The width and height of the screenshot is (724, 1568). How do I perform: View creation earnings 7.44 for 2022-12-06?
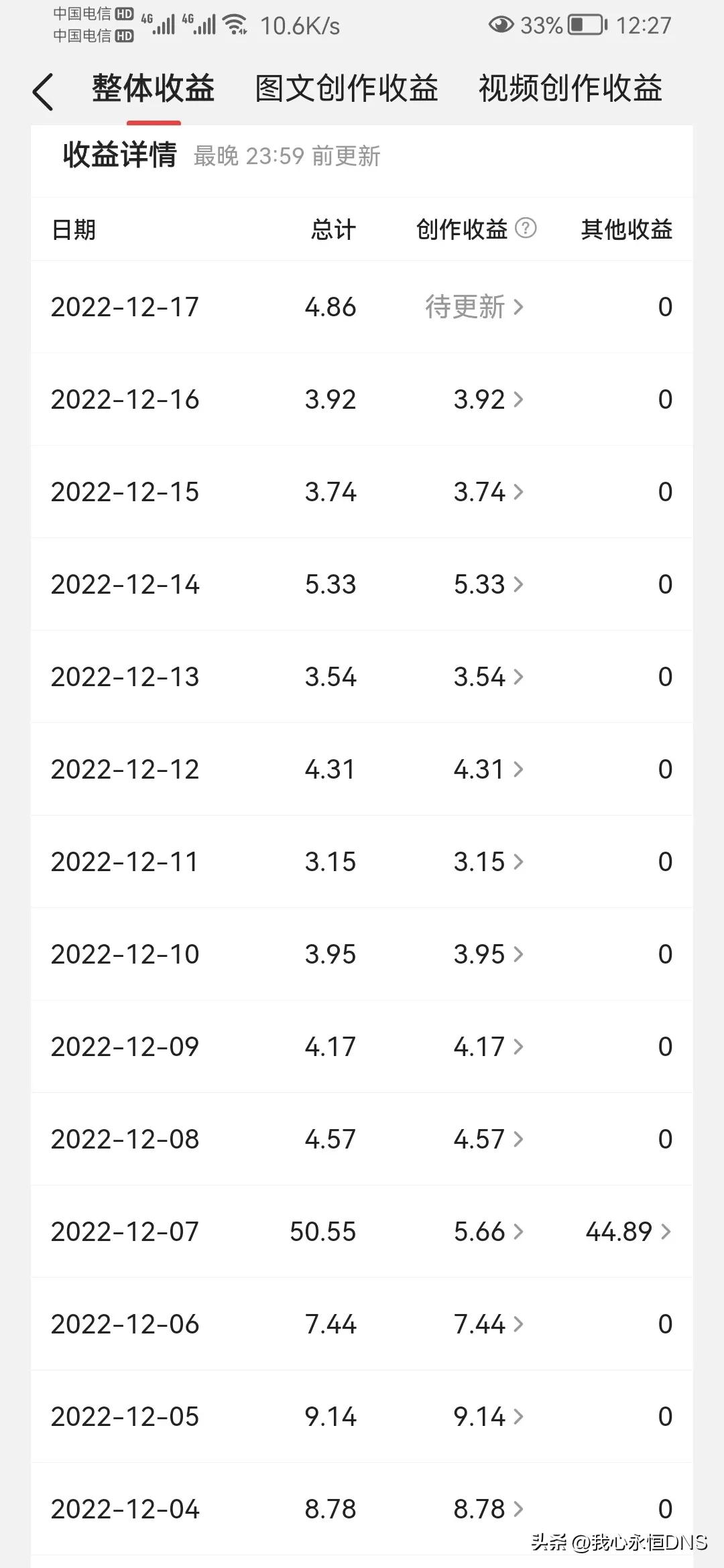[487, 1324]
